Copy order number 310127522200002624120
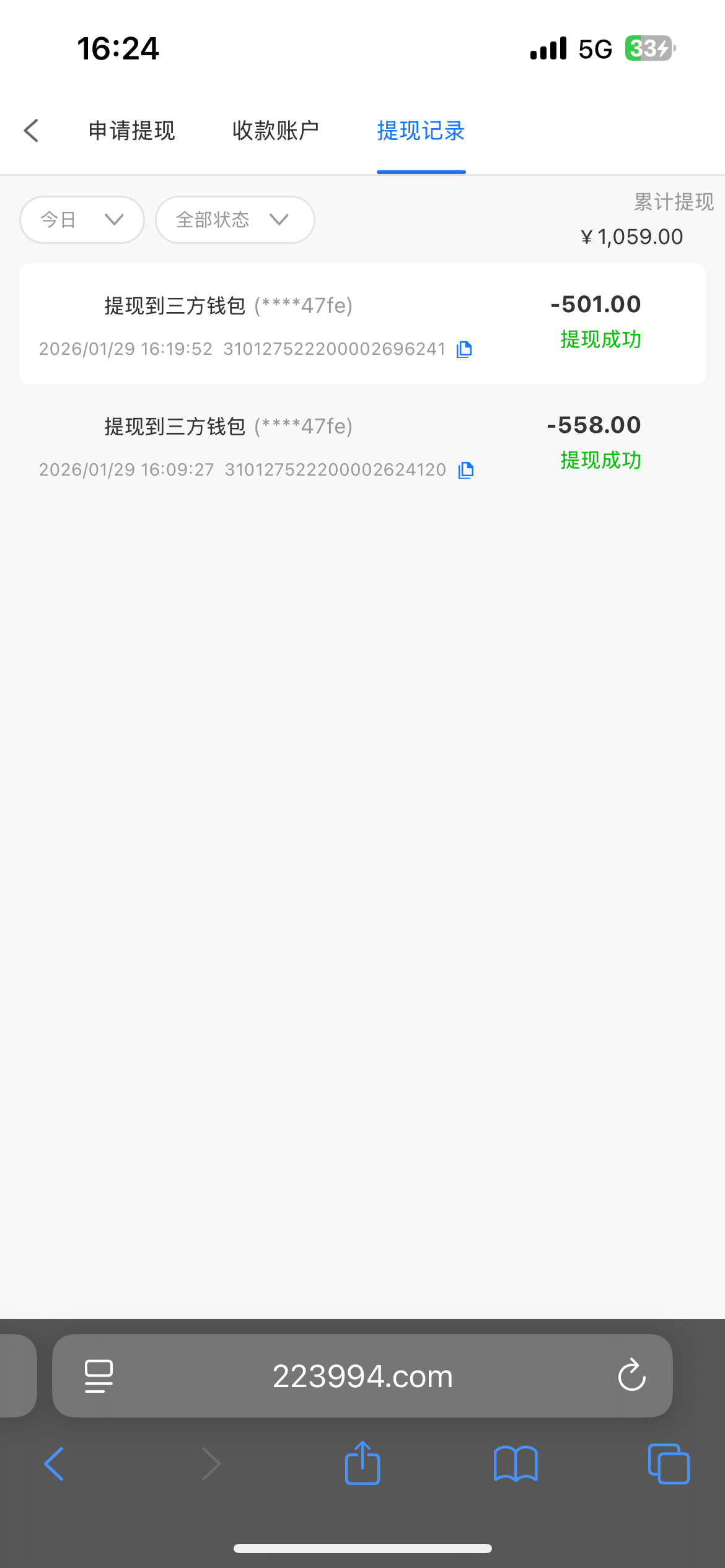The image size is (725, 1568). tap(465, 469)
